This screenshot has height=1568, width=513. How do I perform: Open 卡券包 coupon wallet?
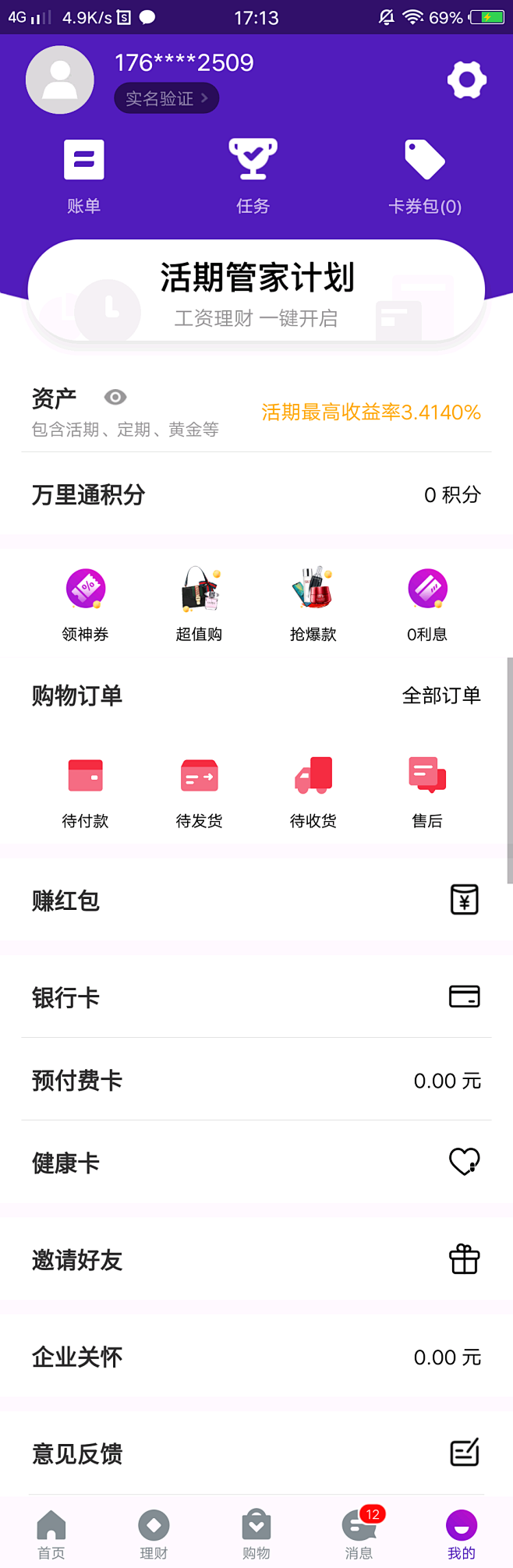425,176
